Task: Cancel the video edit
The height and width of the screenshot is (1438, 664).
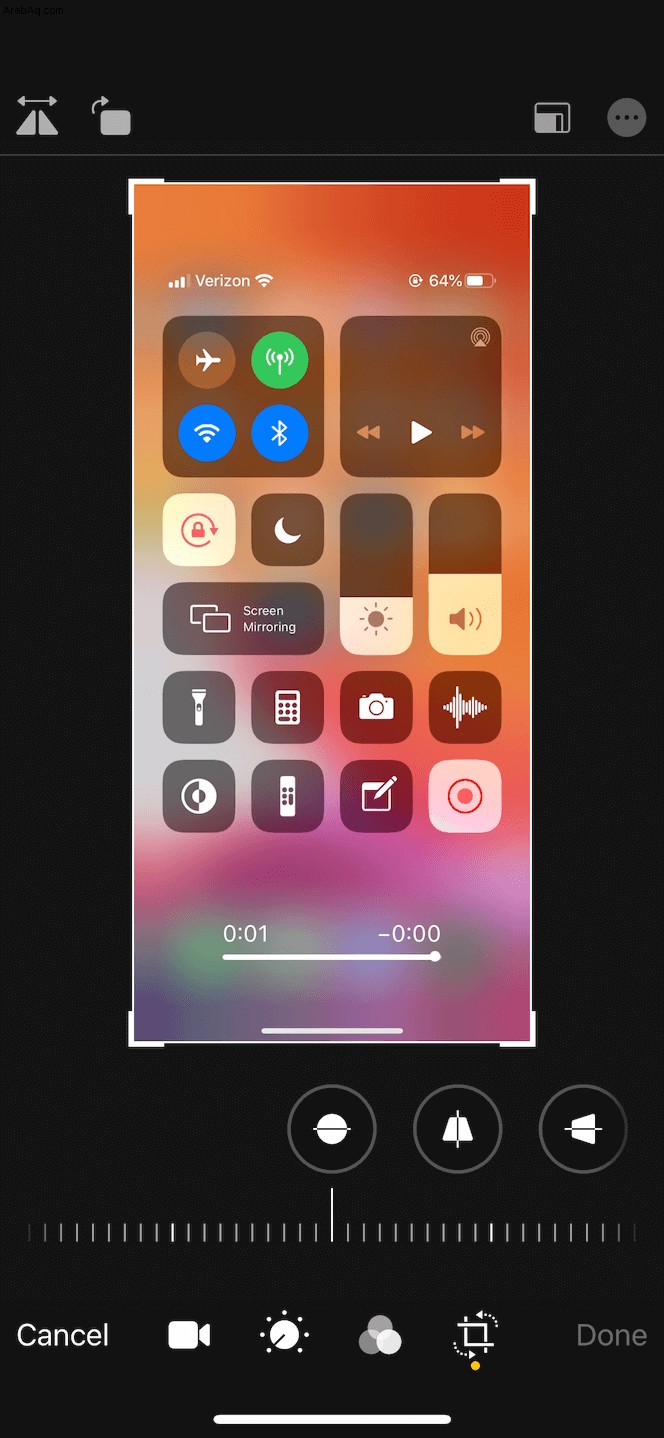Action: tap(63, 1335)
